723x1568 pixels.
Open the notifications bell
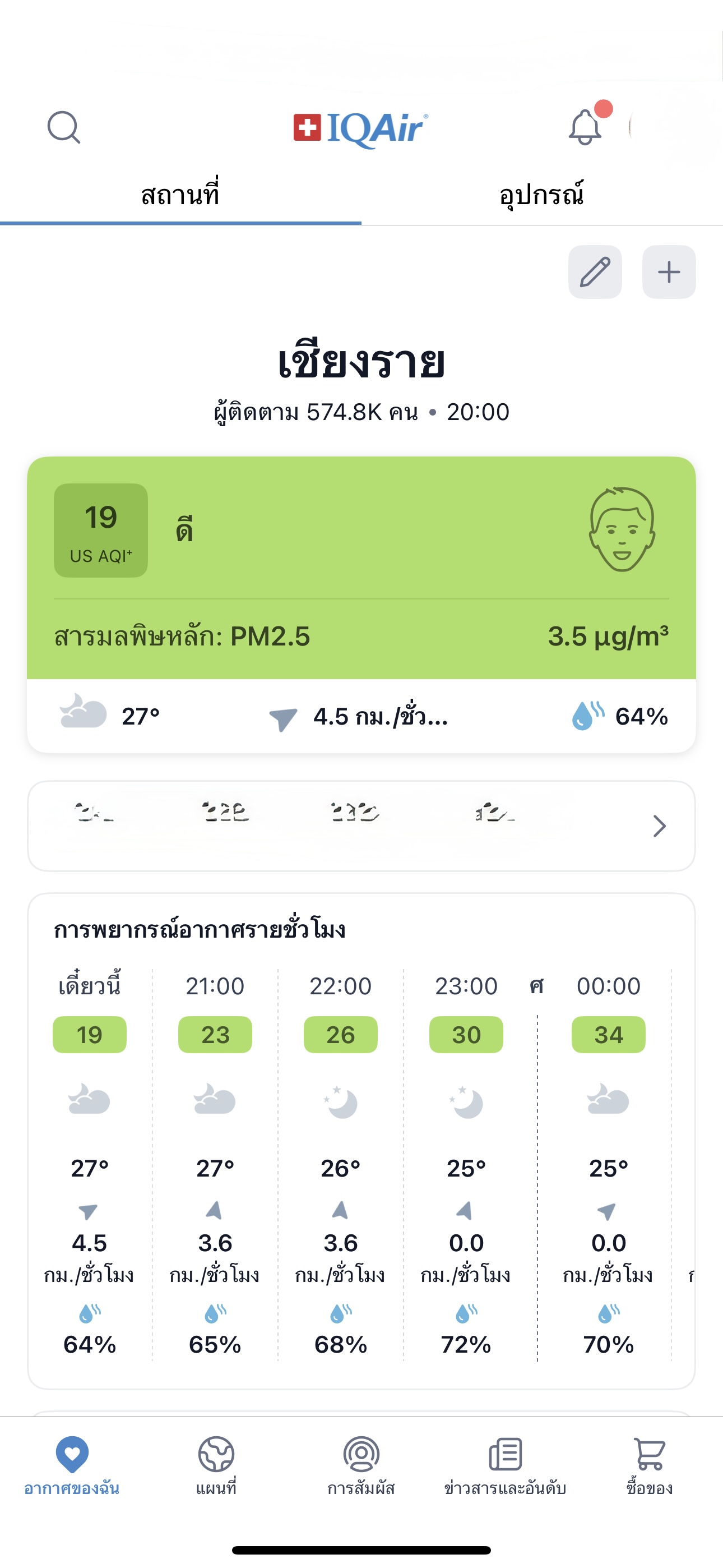(x=586, y=127)
